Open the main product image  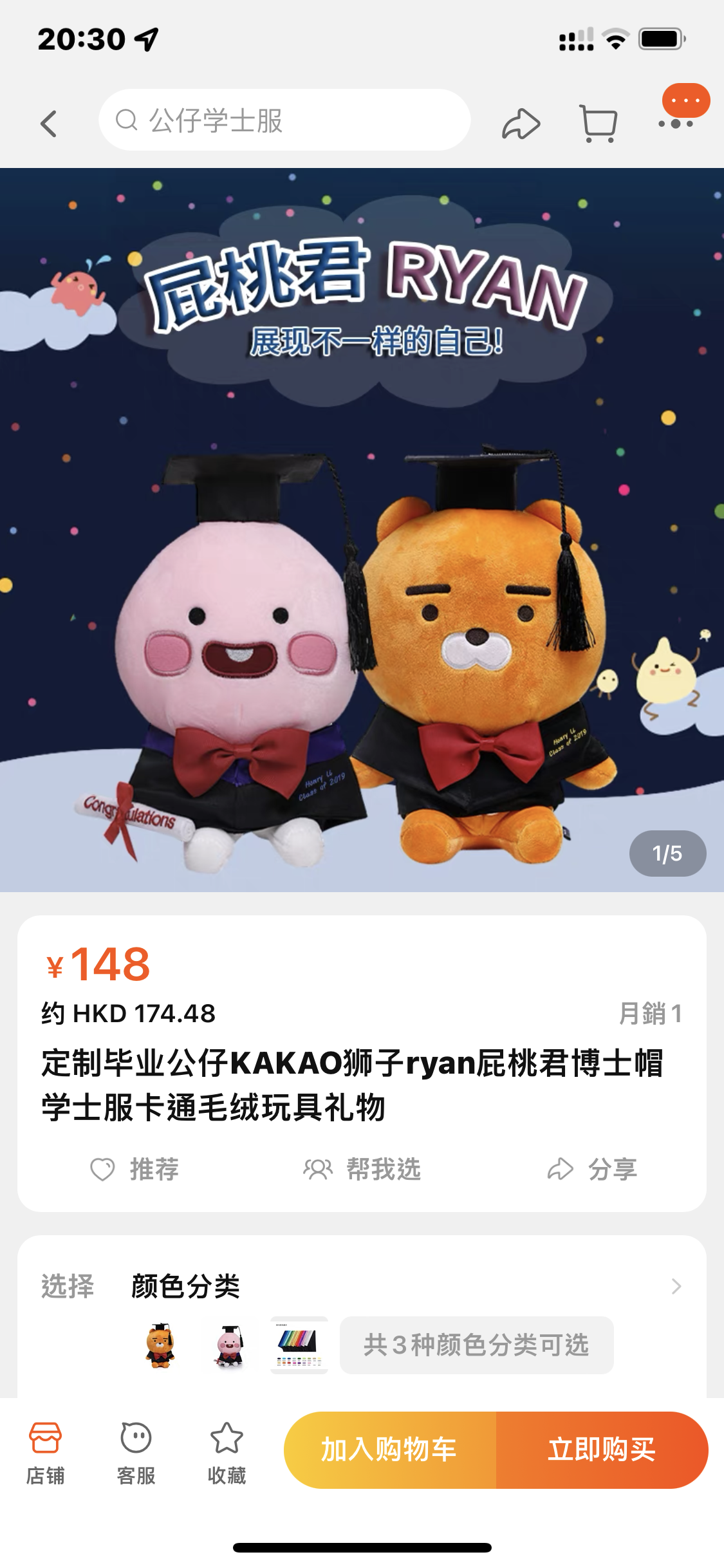362,529
